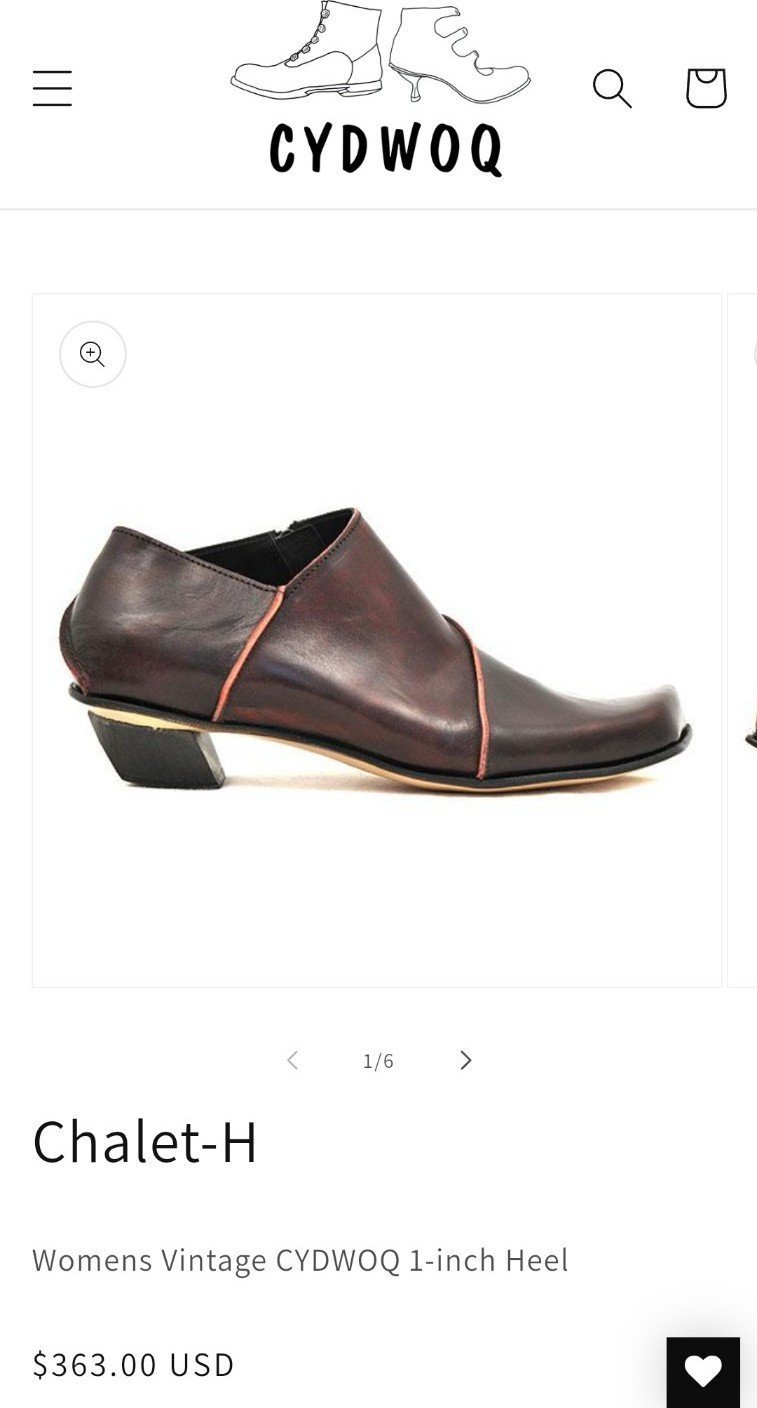Open the shopping cart

click(705, 88)
